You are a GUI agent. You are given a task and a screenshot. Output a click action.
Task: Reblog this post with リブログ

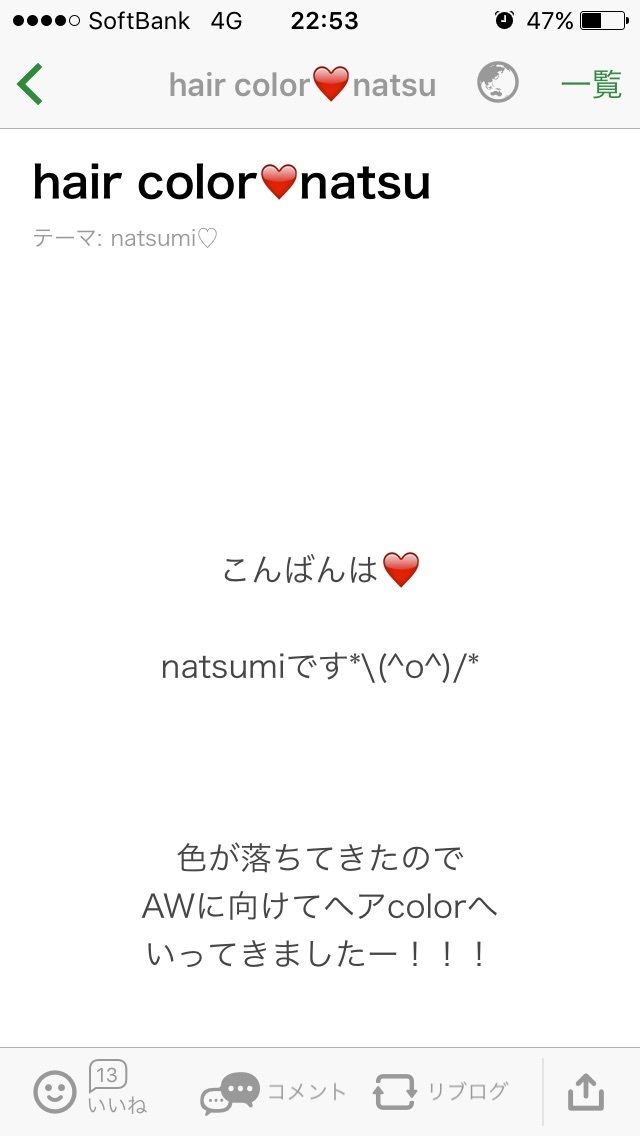point(441,1091)
